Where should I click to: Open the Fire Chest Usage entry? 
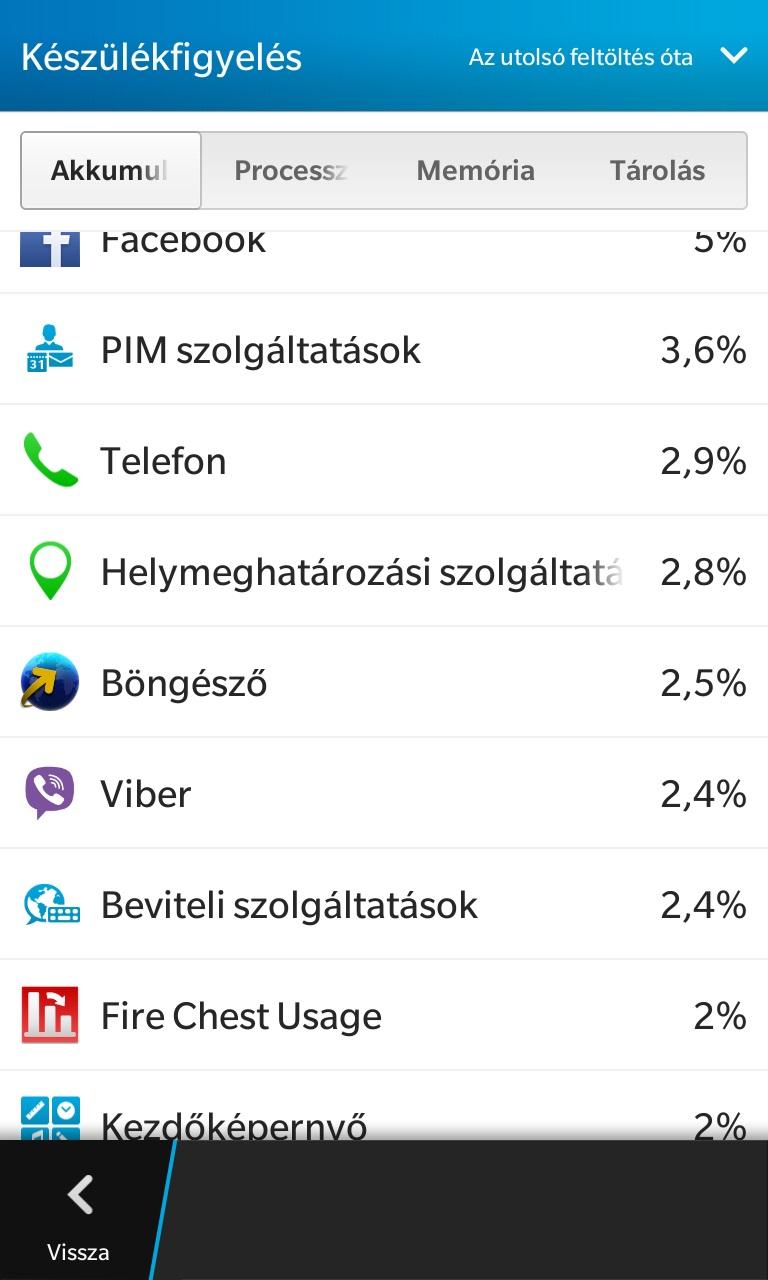384,1016
